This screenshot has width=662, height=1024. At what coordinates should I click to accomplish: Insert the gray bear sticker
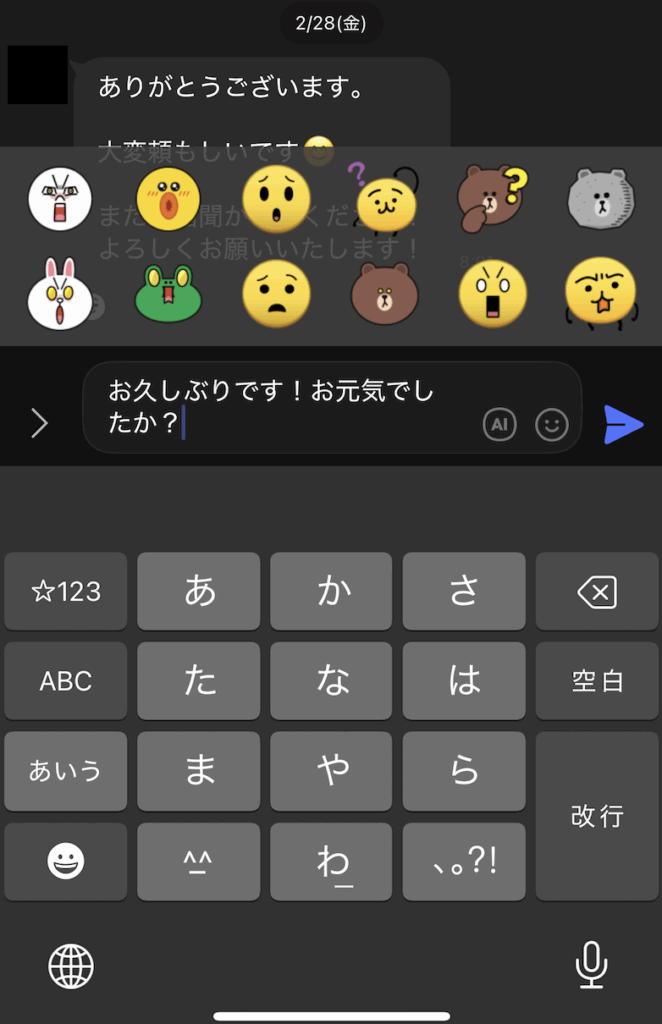pos(601,198)
